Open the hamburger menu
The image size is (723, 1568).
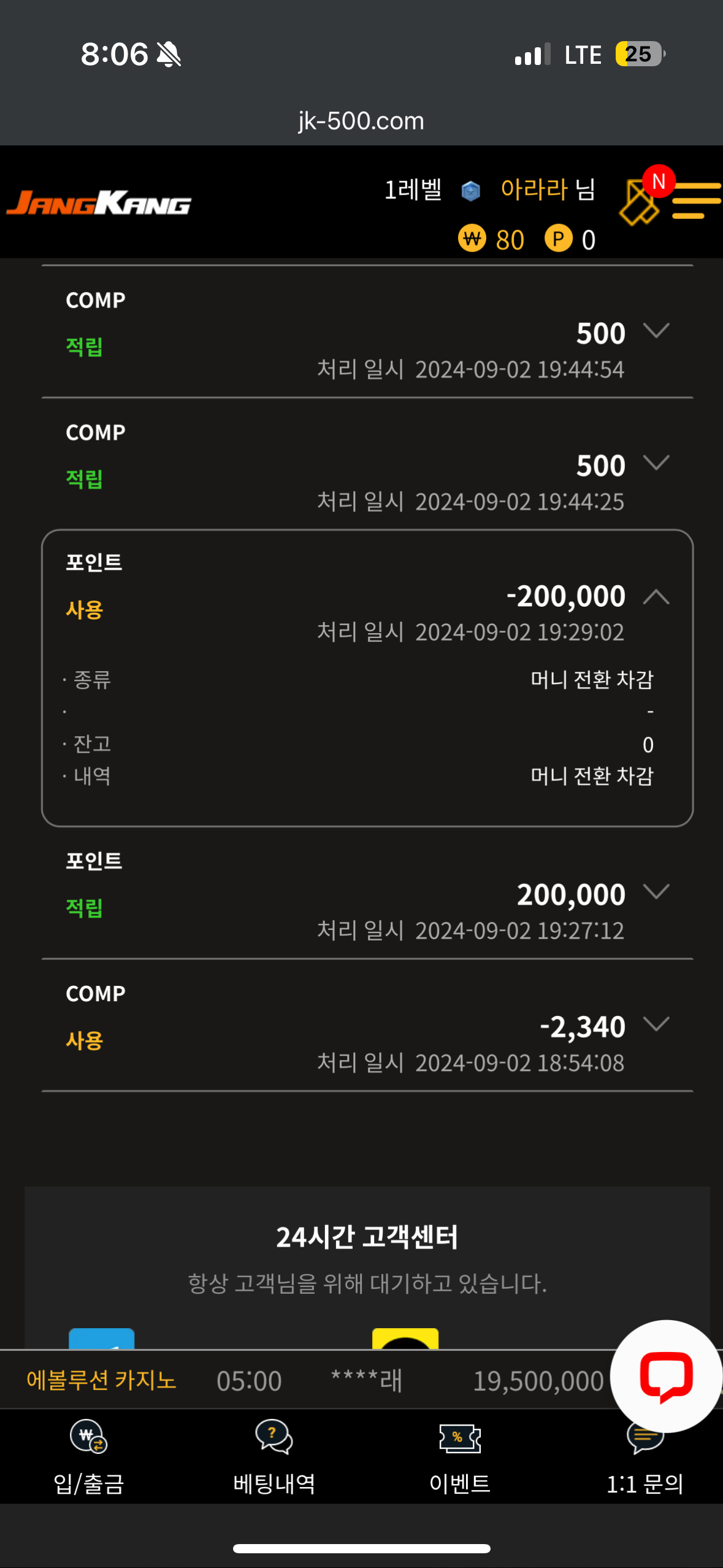point(697,201)
